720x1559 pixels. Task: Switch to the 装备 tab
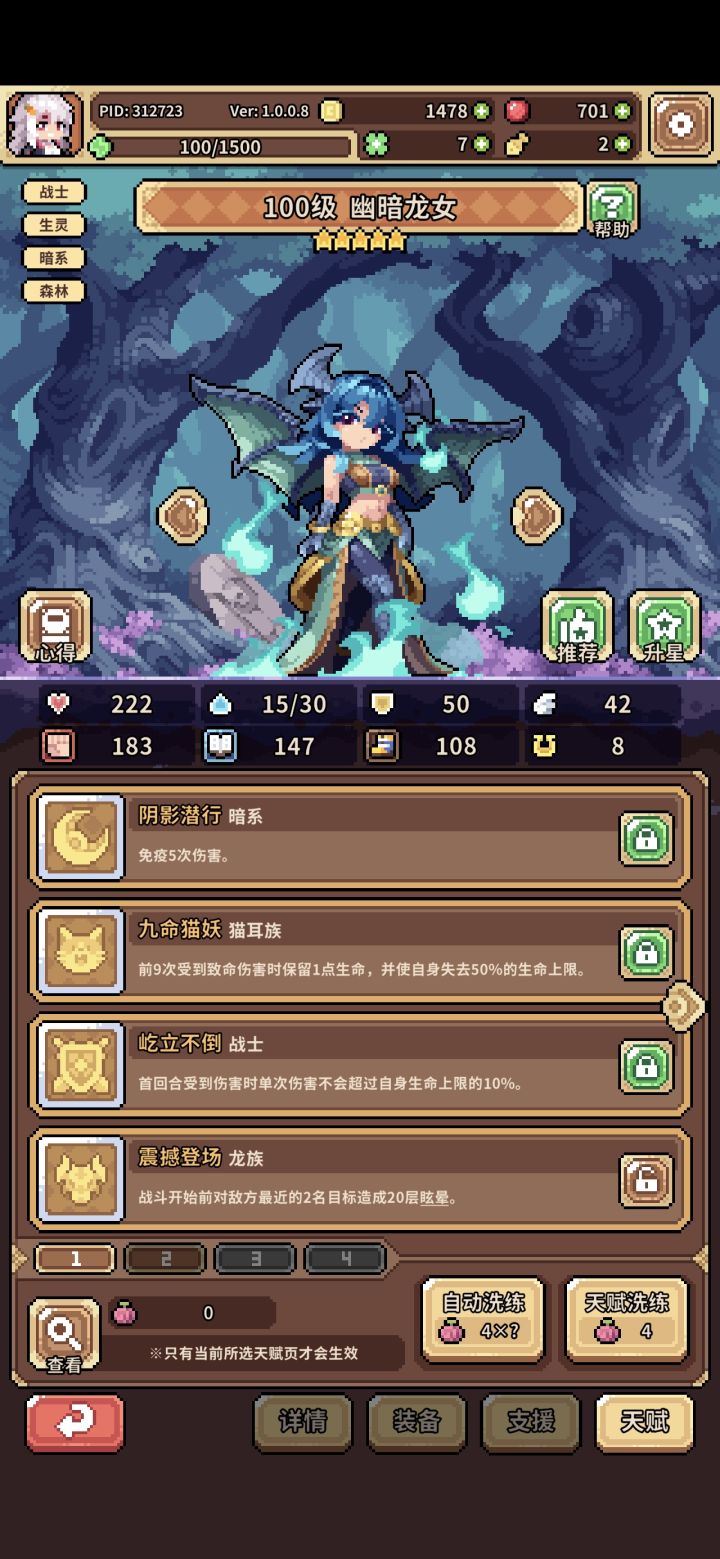coord(417,1421)
